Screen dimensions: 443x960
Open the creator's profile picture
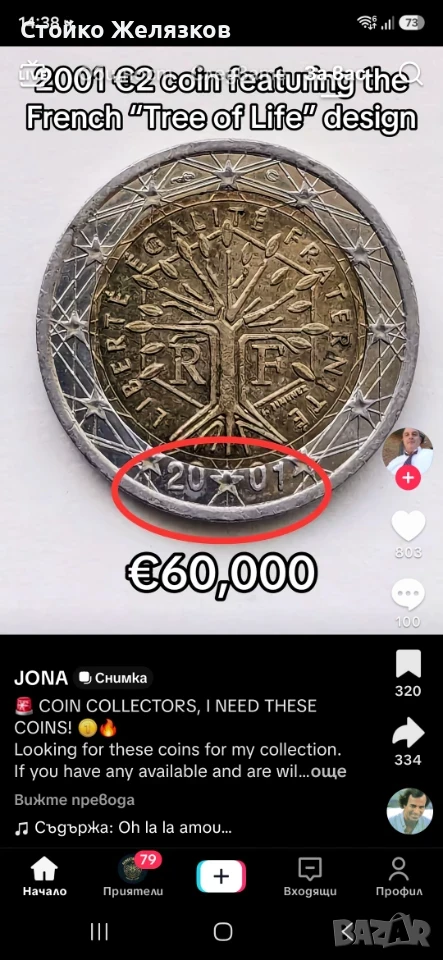408,451
